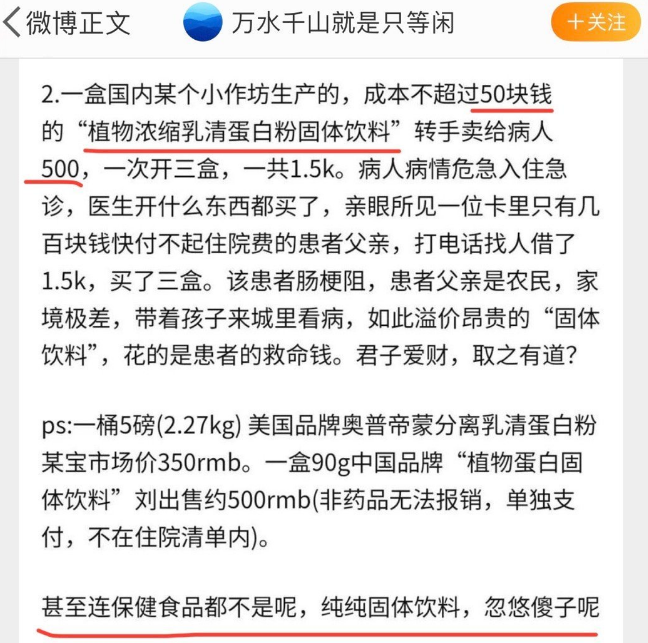Go back via 微博正文 back arrow
The width and height of the screenshot is (648, 643).
tap(14, 23)
